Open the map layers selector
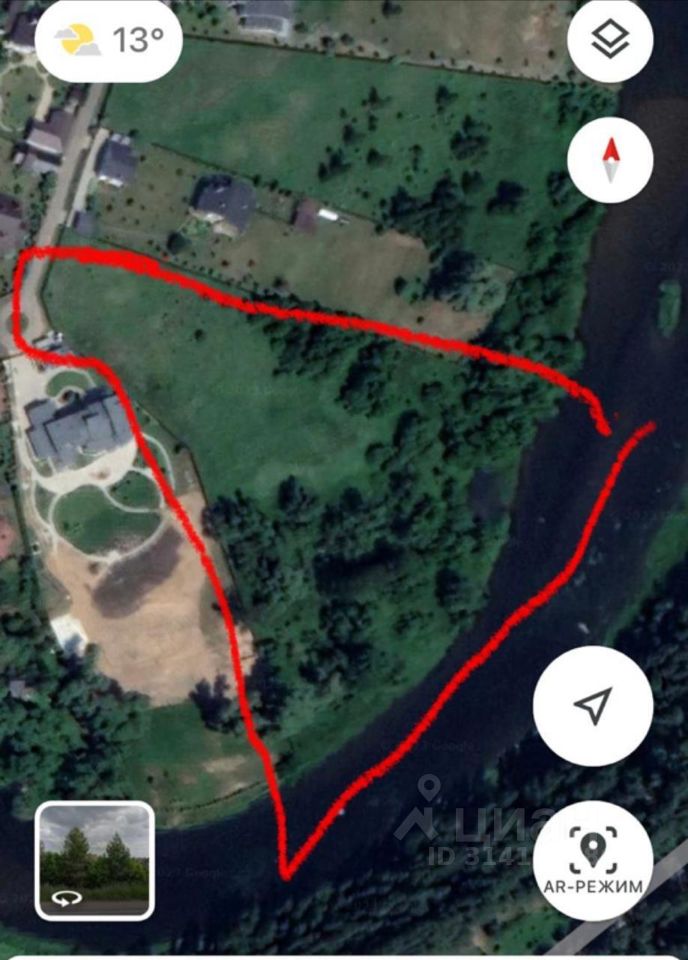This screenshot has width=688, height=960. [x=610, y=41]
